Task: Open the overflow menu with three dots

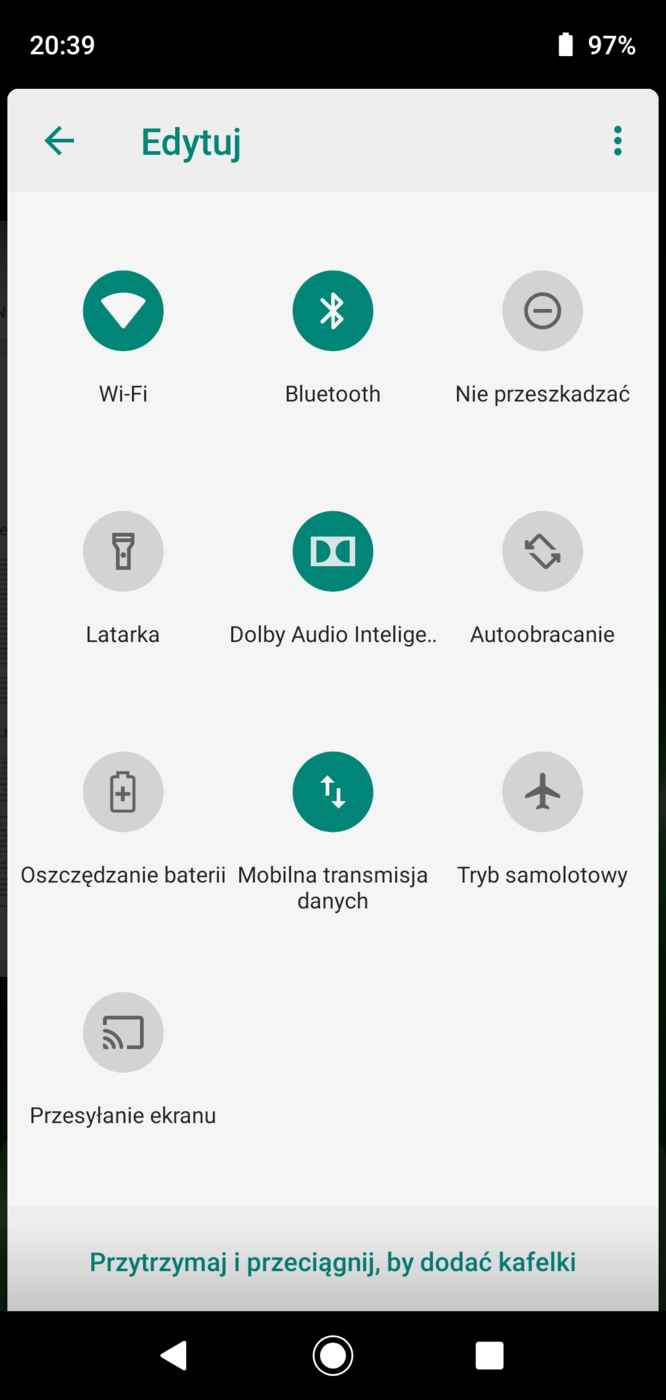Action: pyautogui.click(x=617, y=141)
